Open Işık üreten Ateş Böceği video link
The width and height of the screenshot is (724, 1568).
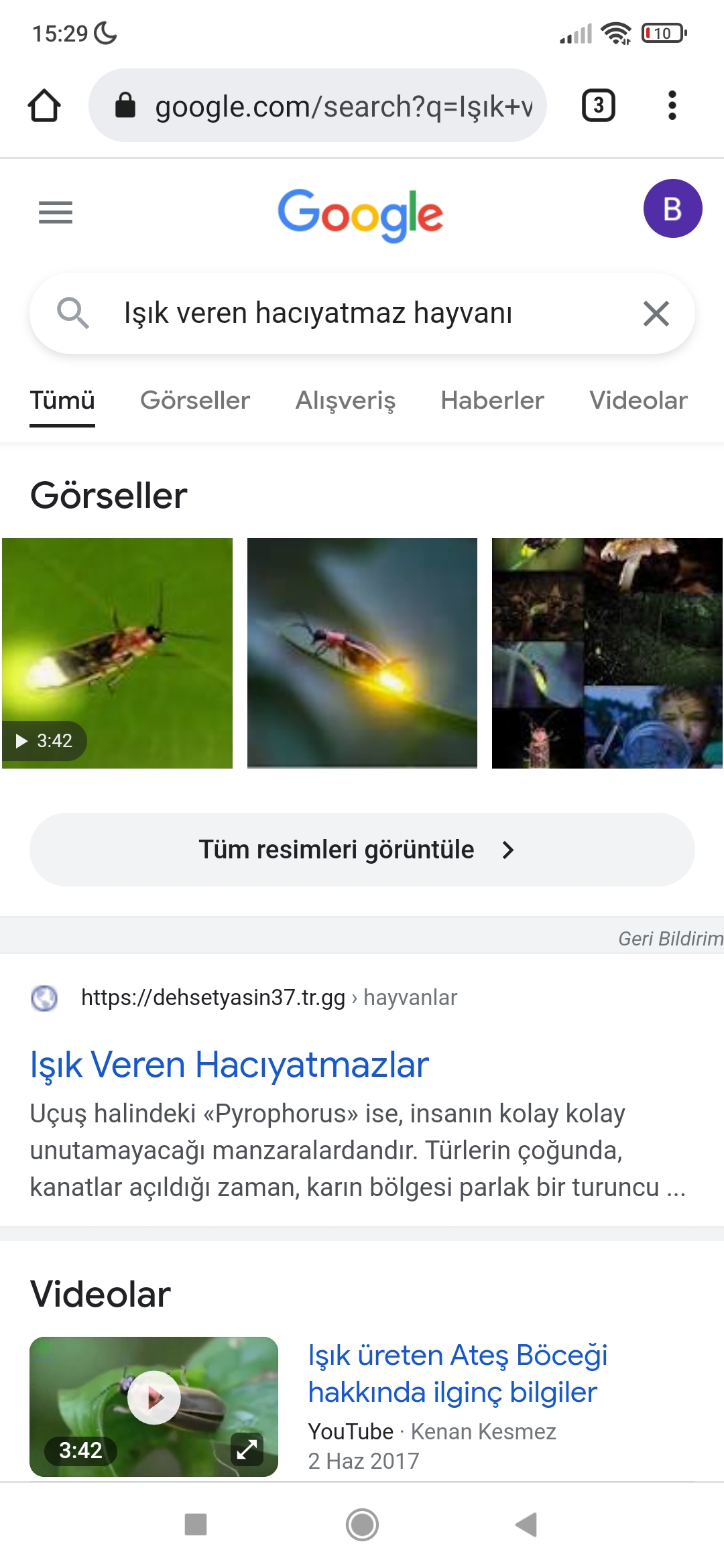pyautogui.click(x=457, y=1373)
